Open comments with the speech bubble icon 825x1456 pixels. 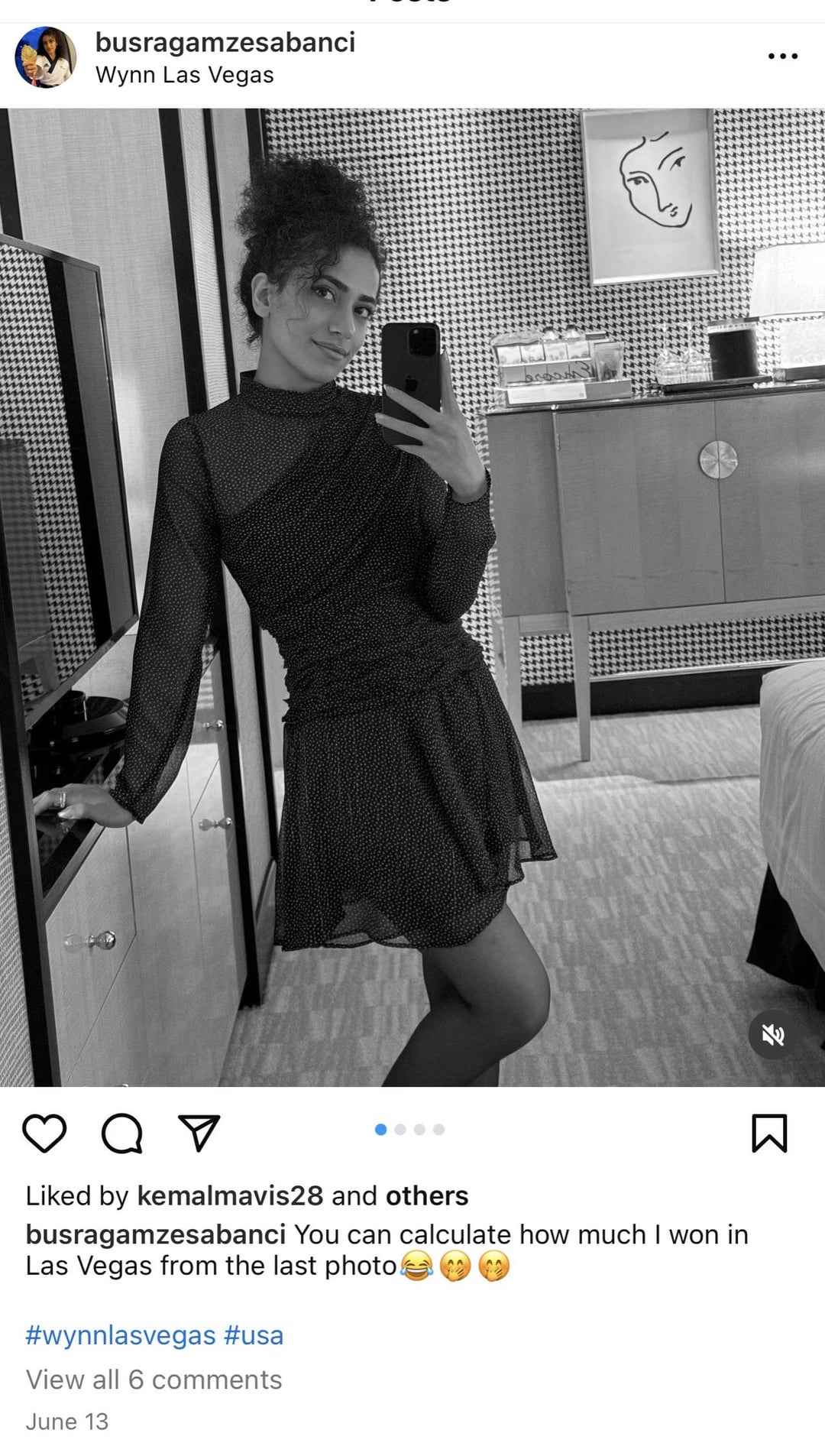click(x=122, y=1133)
